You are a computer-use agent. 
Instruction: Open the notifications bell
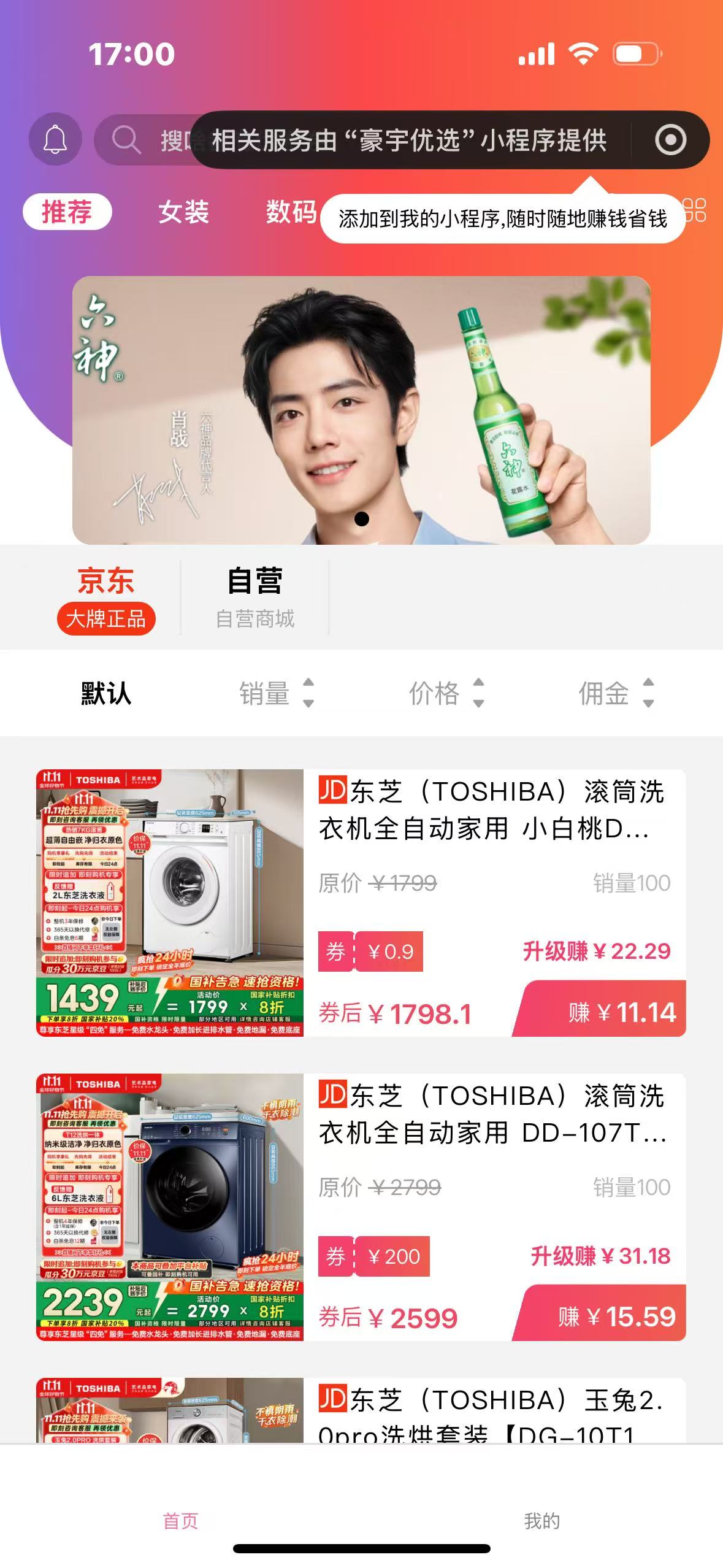point(55,140)
